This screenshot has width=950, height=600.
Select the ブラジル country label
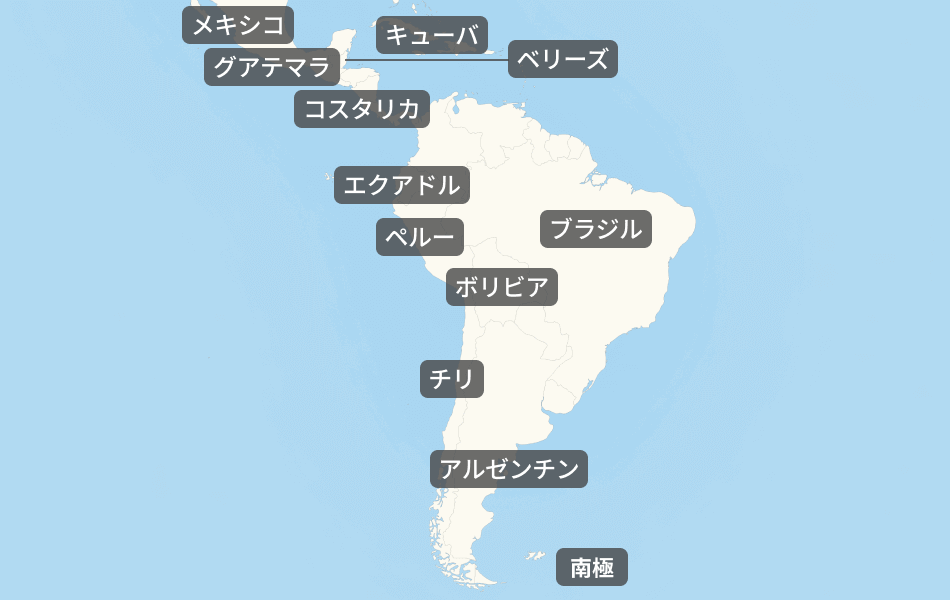596,229
